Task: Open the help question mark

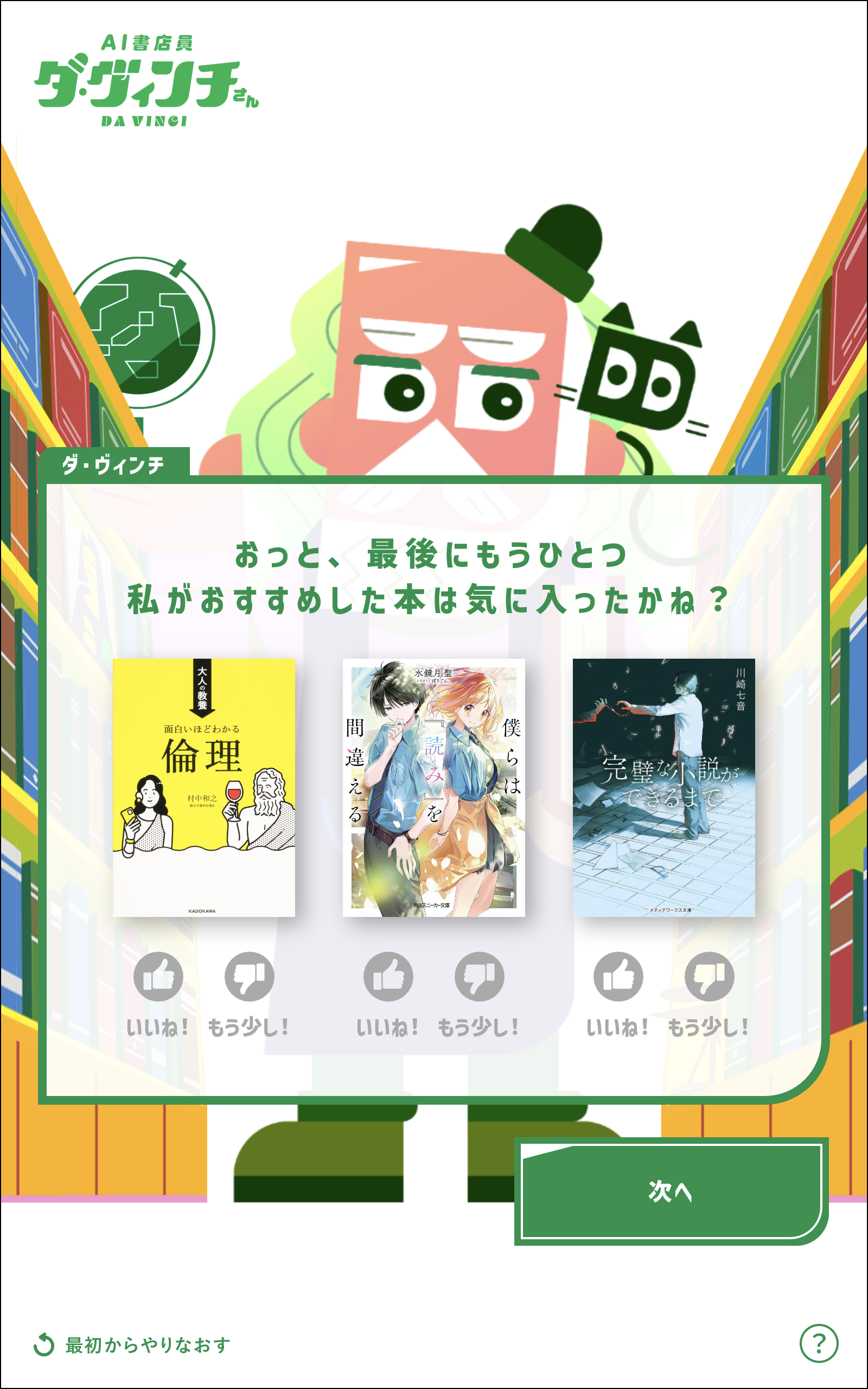Action: click(x=819, y=1343)
